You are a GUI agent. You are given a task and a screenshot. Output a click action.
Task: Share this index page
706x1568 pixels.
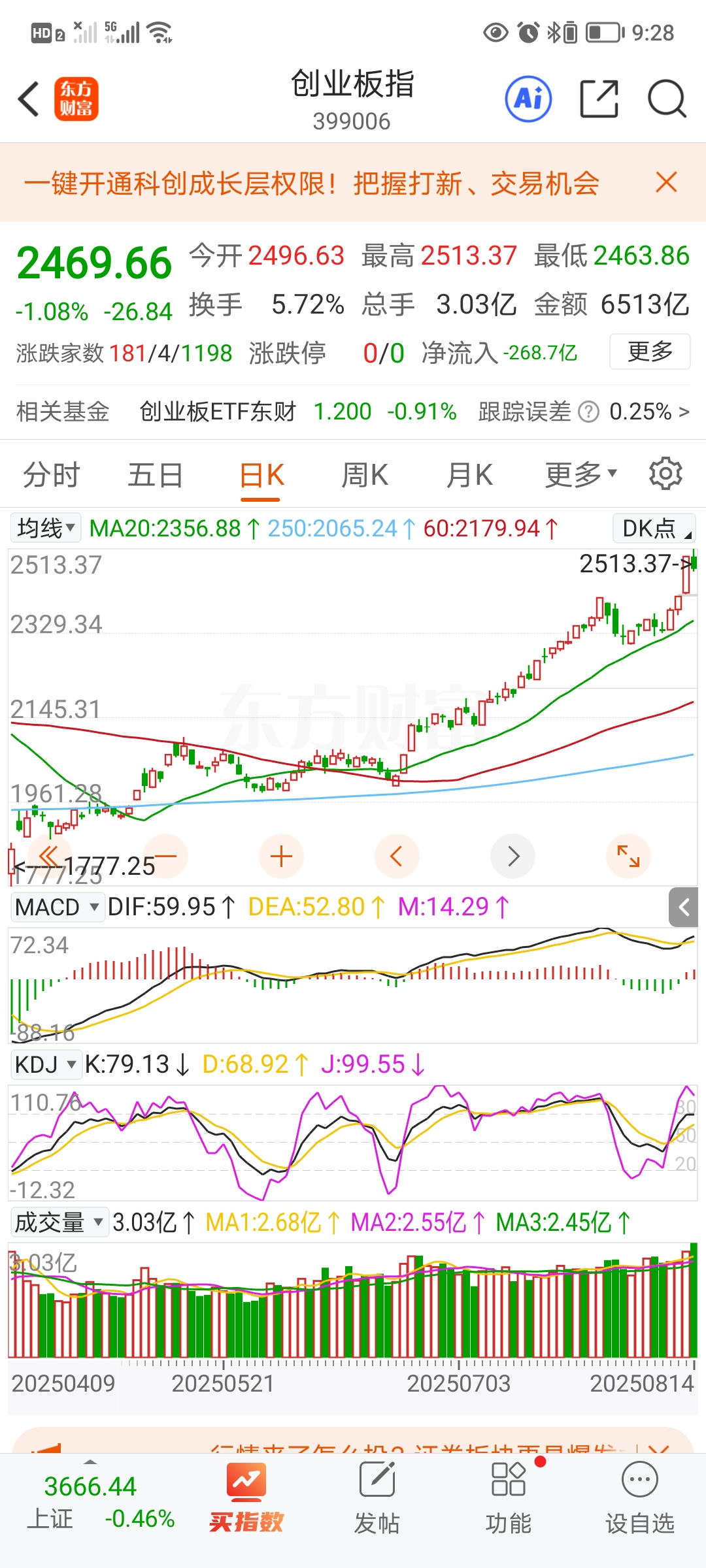599,99
